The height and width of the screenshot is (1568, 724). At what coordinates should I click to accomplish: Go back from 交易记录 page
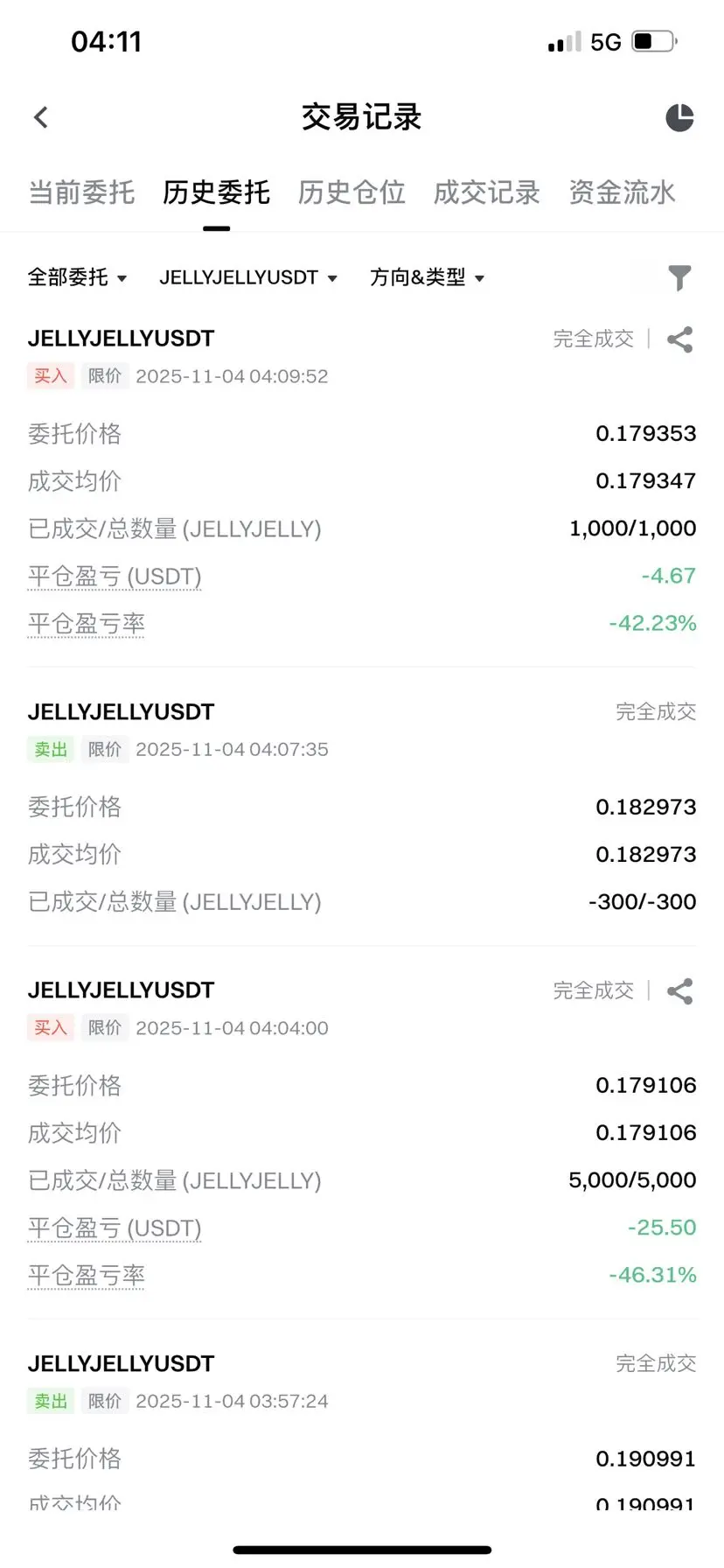click(x=40, y=117)
